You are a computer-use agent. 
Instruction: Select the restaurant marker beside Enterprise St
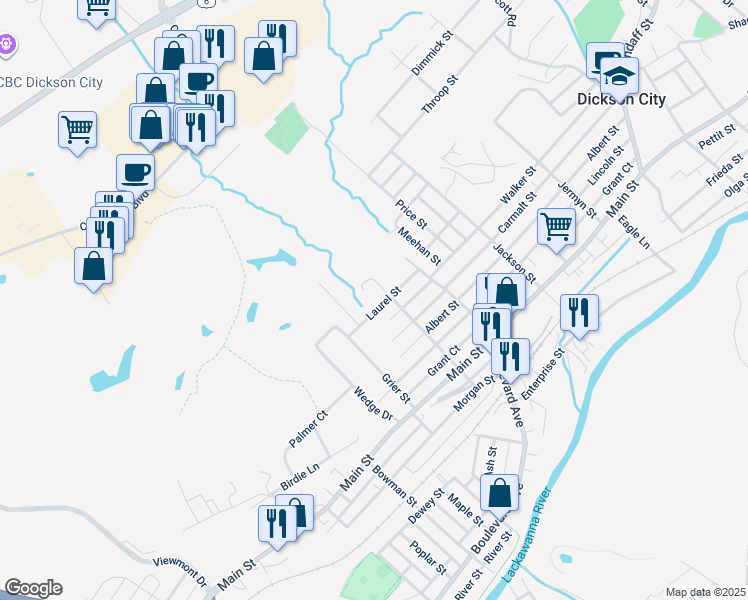click(x=579, y=315)
